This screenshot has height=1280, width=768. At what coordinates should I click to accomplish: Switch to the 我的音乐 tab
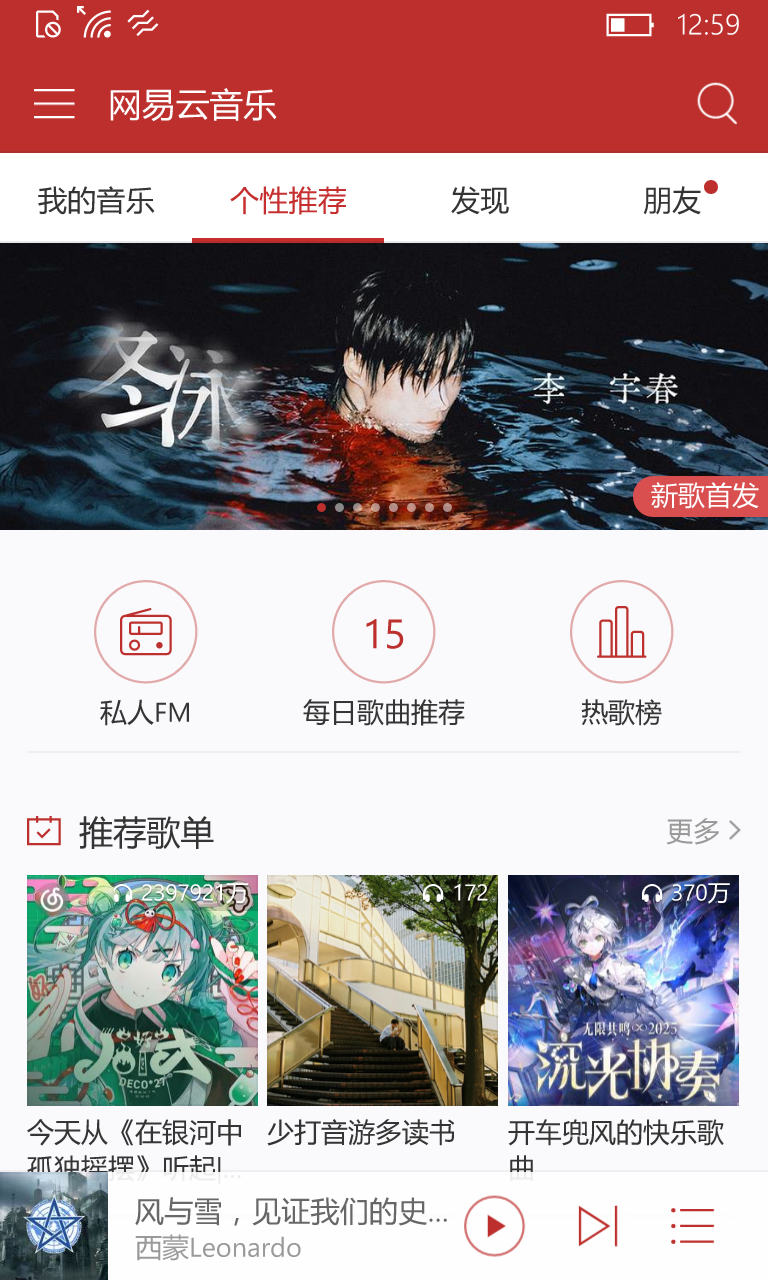click(96, 201)
